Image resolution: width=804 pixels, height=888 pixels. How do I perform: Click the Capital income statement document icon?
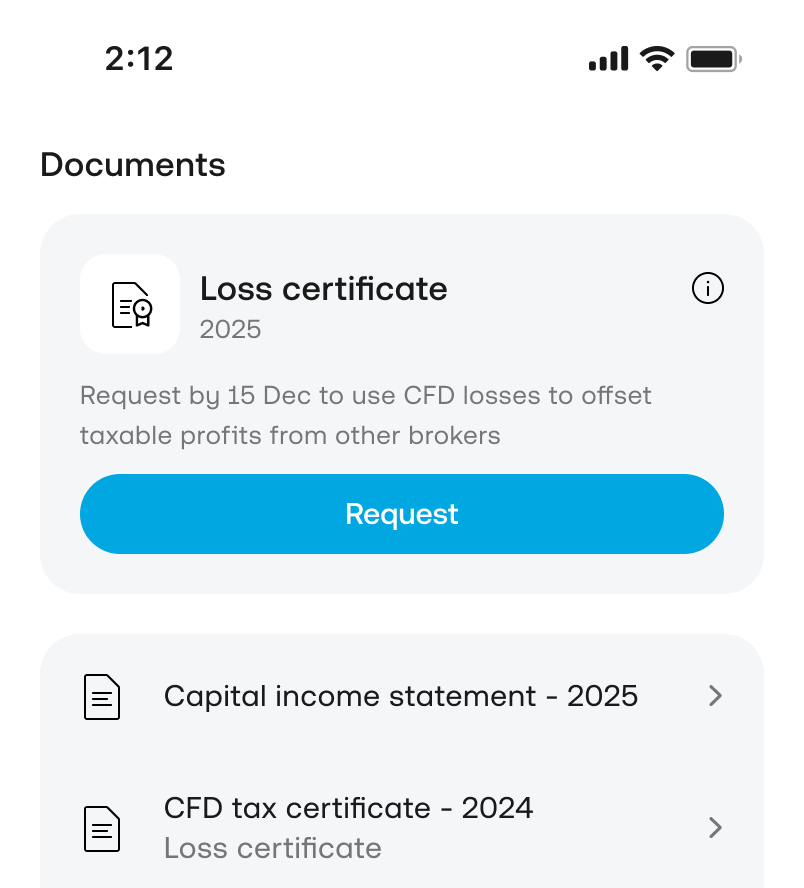tap(101, 696)
